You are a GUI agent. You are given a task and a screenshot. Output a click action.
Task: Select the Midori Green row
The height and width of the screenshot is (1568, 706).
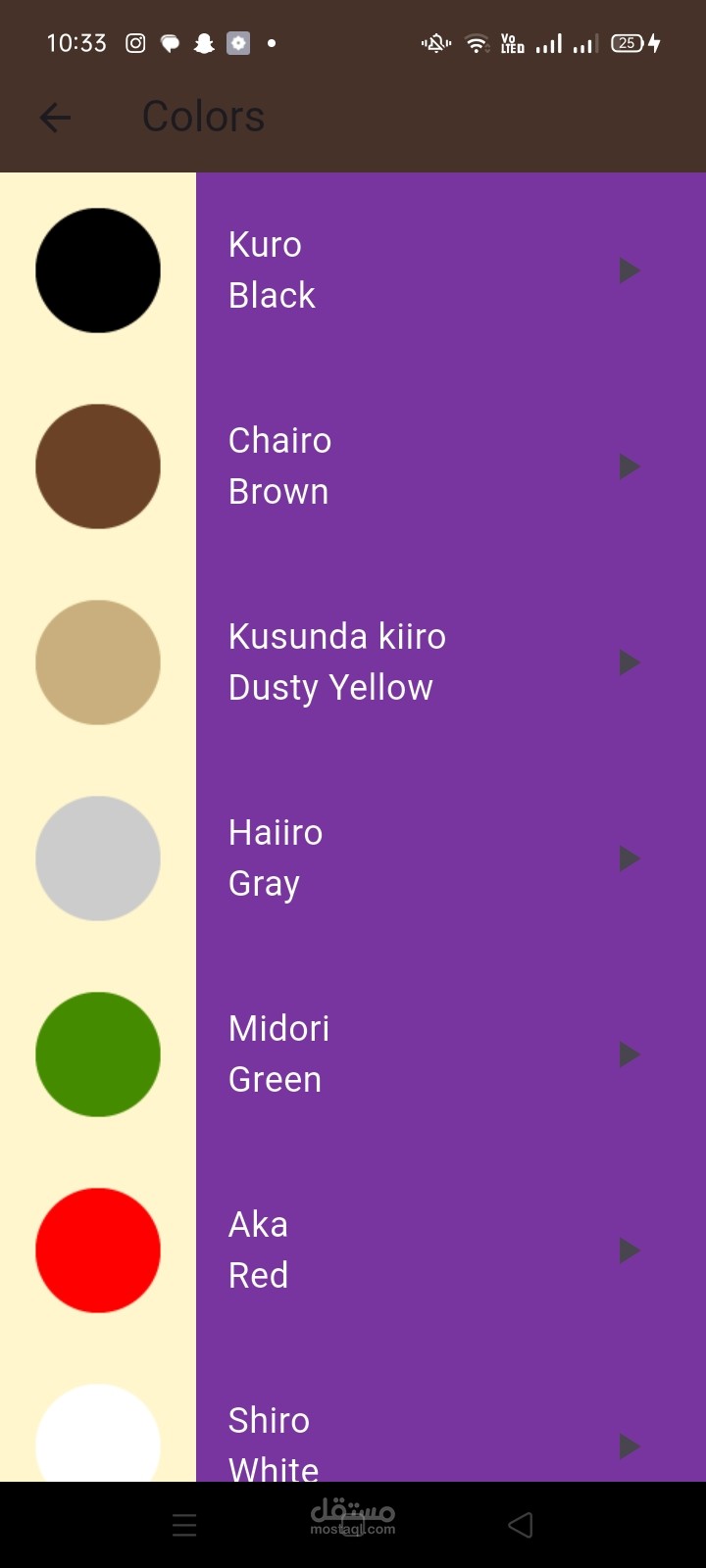pos(353,1054)
